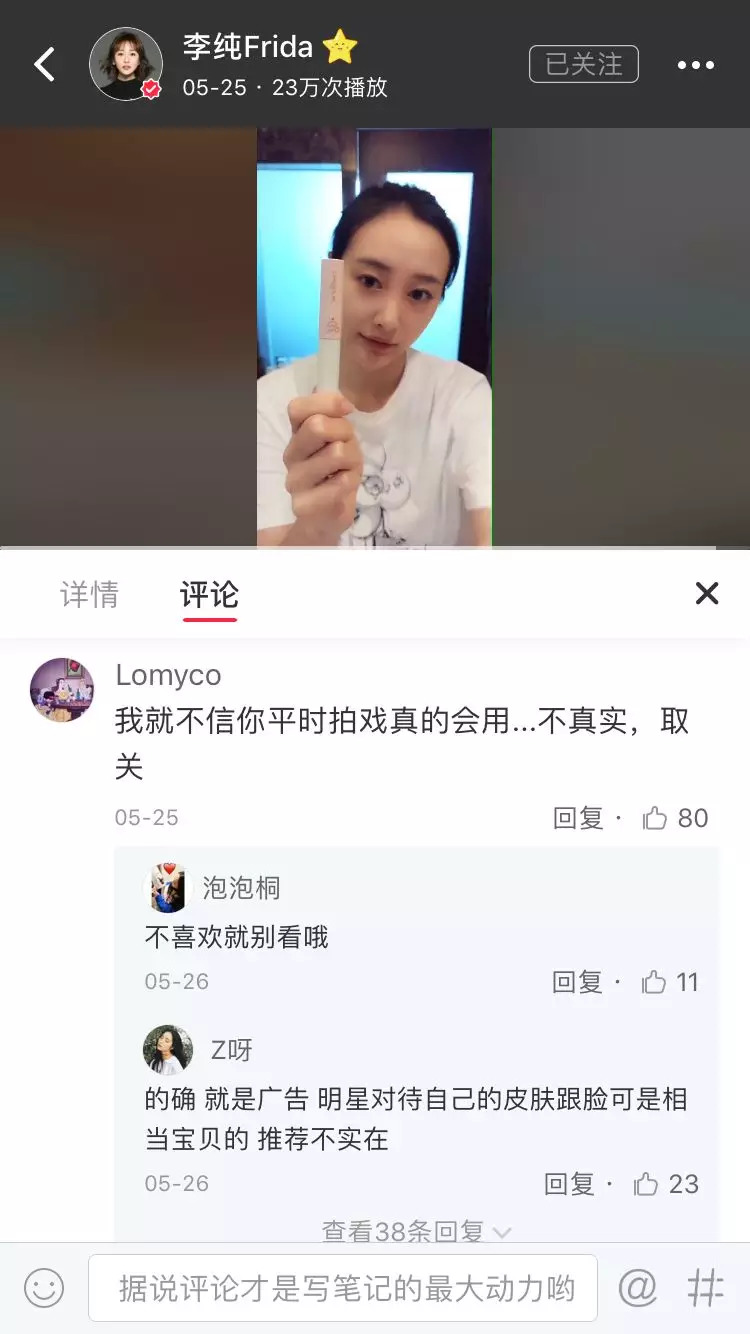The width and height of the screenshot is (750, 1334).
Task: Open the emoji picker
Action: click(x=44, y=1288)
